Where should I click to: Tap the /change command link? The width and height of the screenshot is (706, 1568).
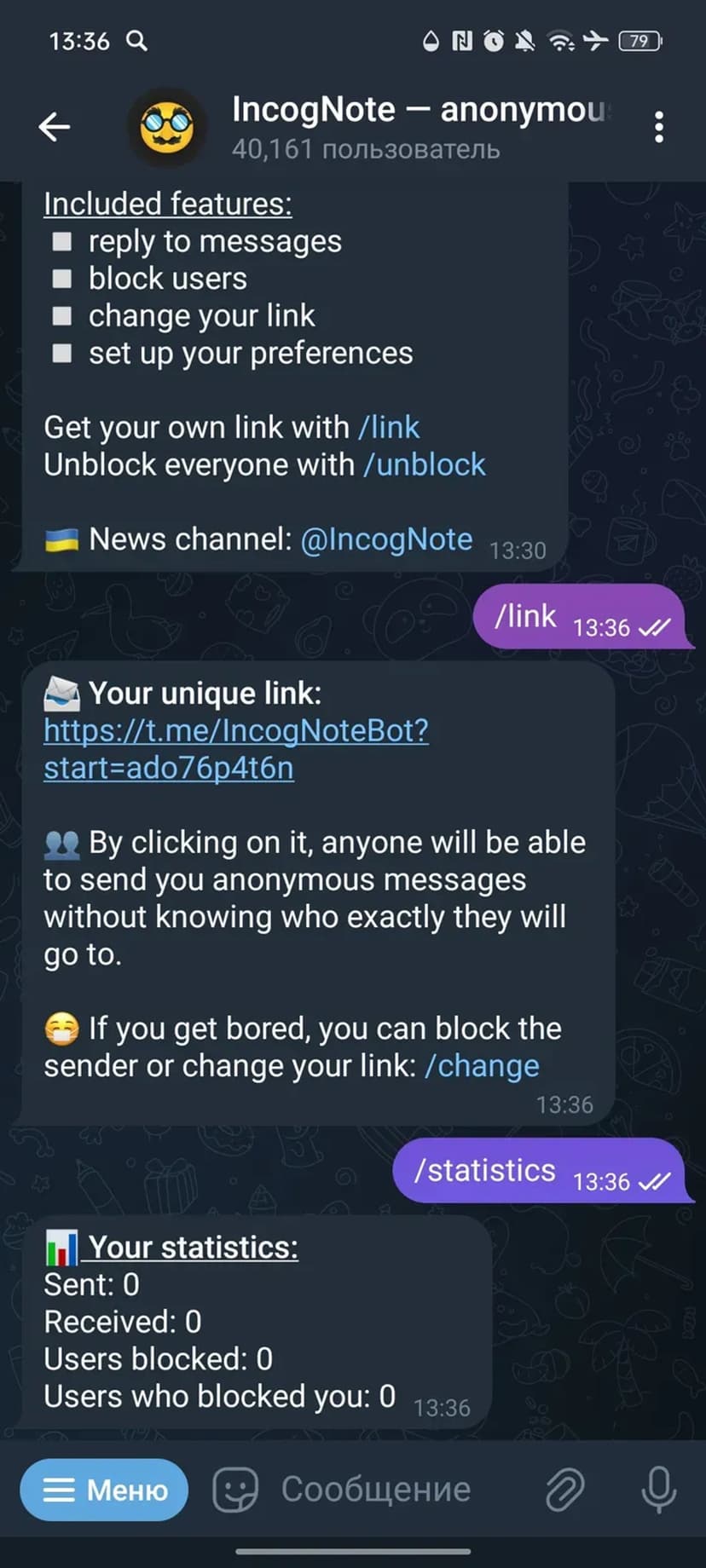pyautogui.click(x=482, y=1066)
